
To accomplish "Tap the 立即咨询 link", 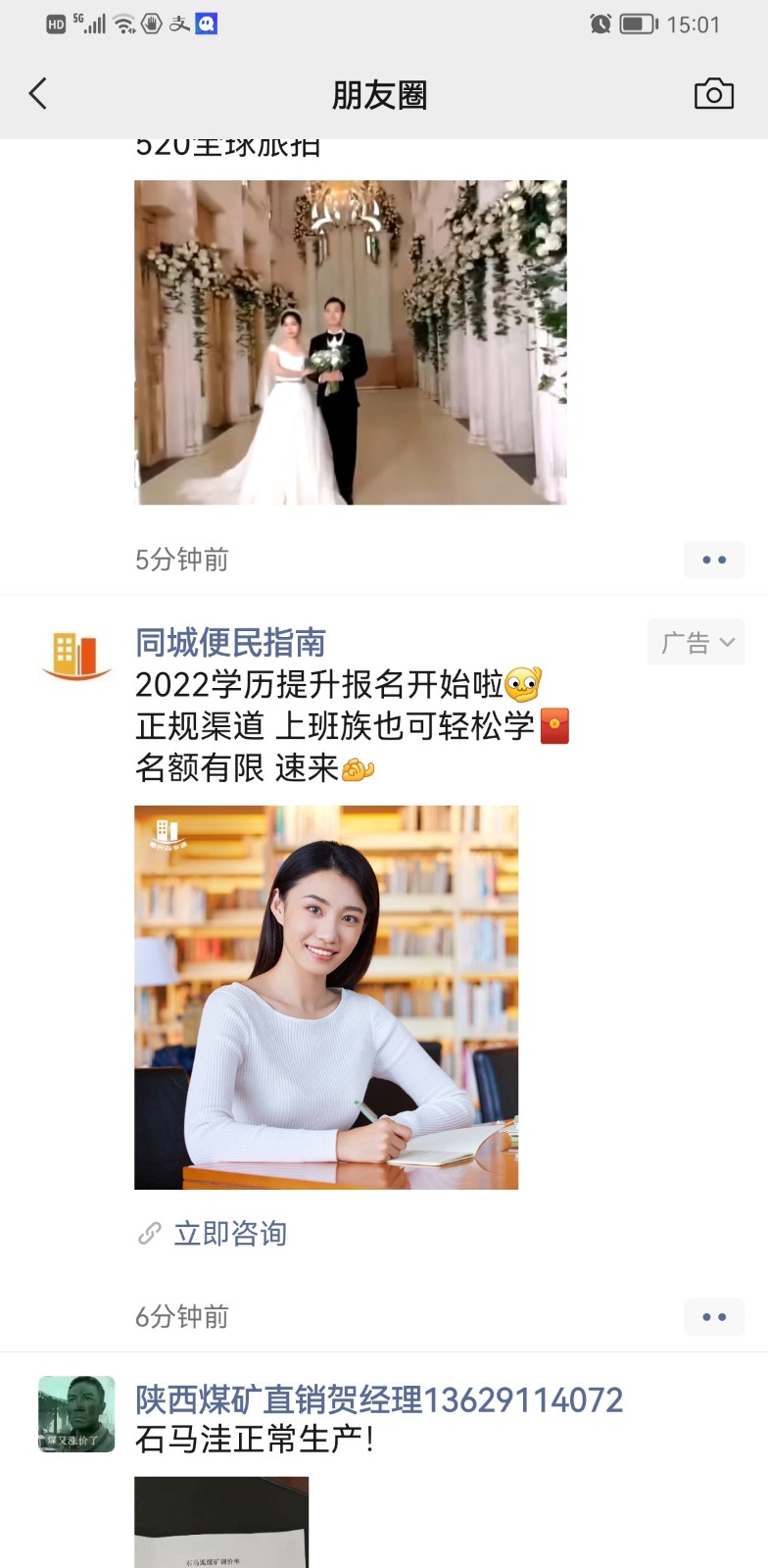I will pos(229,1234).
